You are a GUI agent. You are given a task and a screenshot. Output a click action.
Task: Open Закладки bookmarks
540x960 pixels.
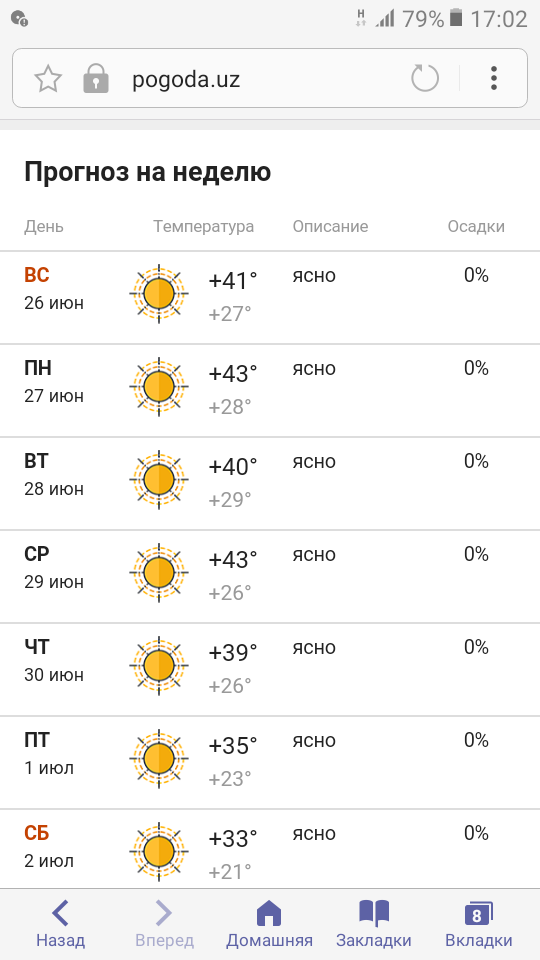[373, 924]
